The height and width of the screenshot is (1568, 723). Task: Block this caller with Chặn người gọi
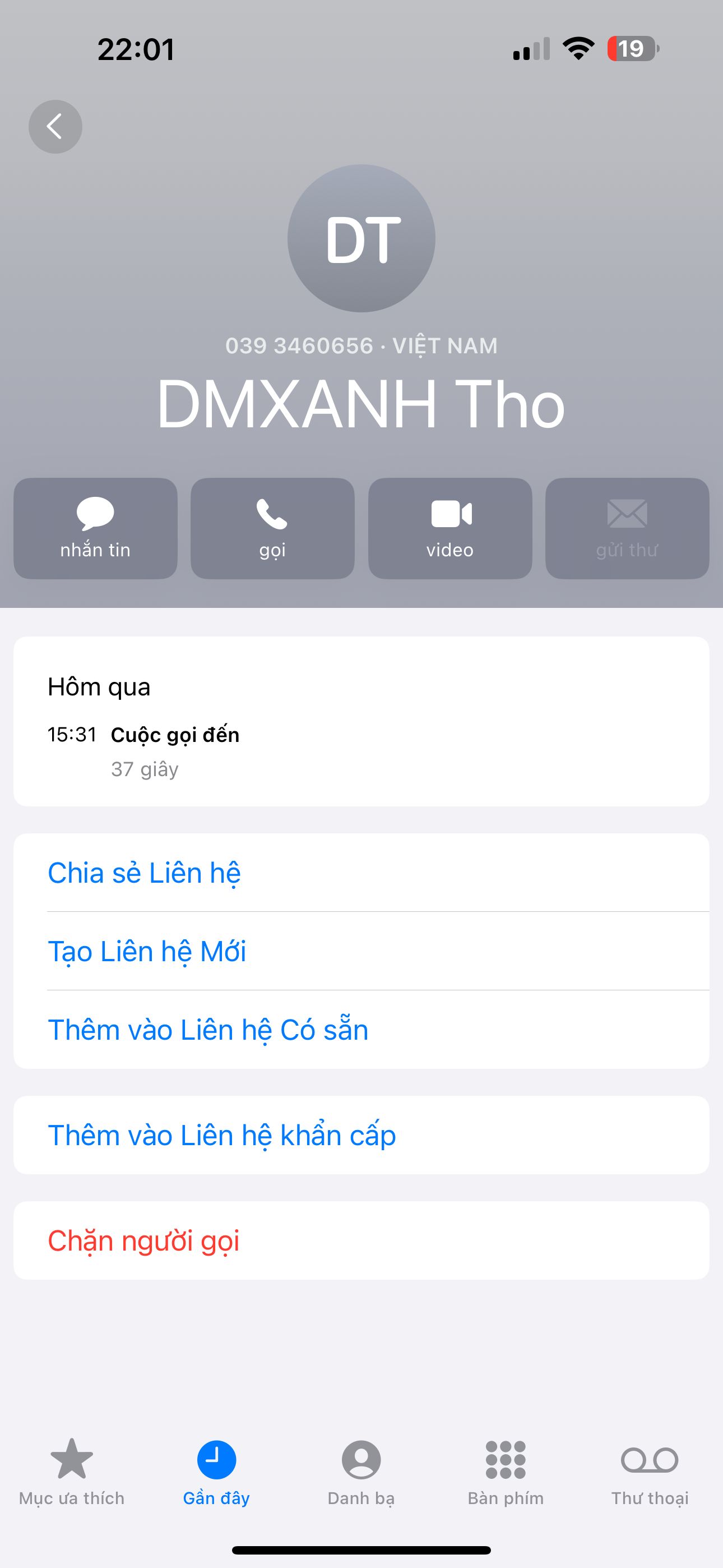point(143,1240)
